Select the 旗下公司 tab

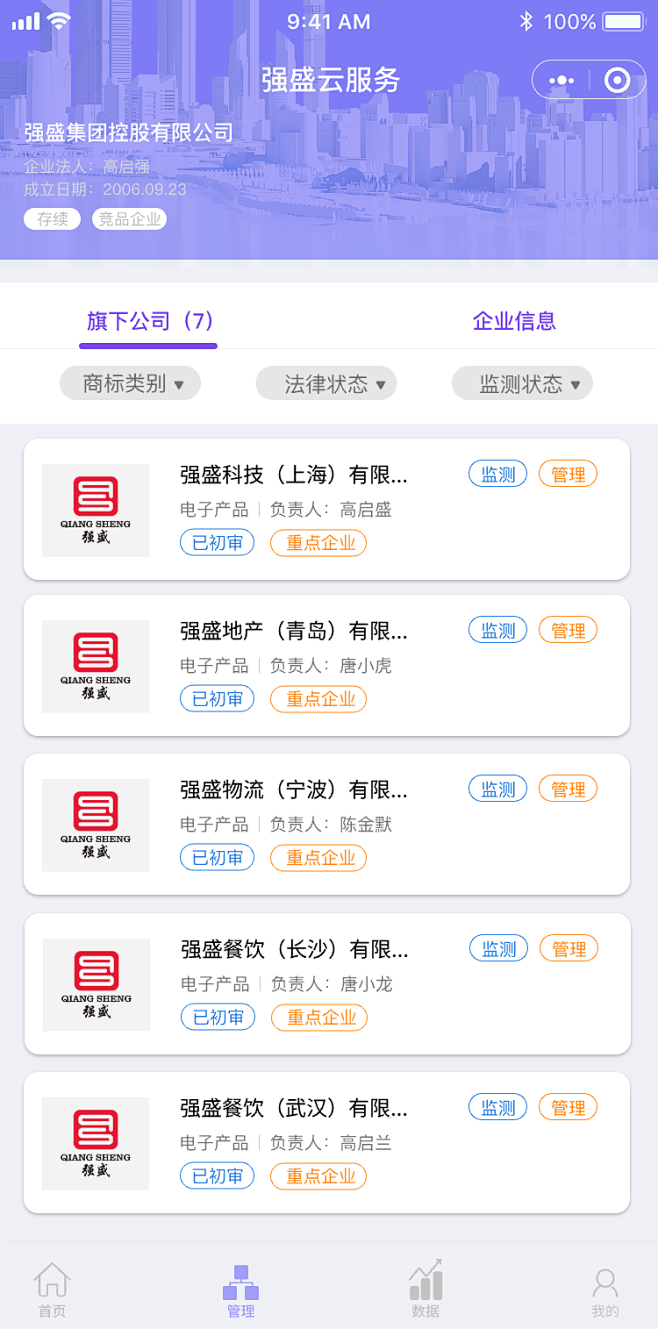(x=149, y=321)
